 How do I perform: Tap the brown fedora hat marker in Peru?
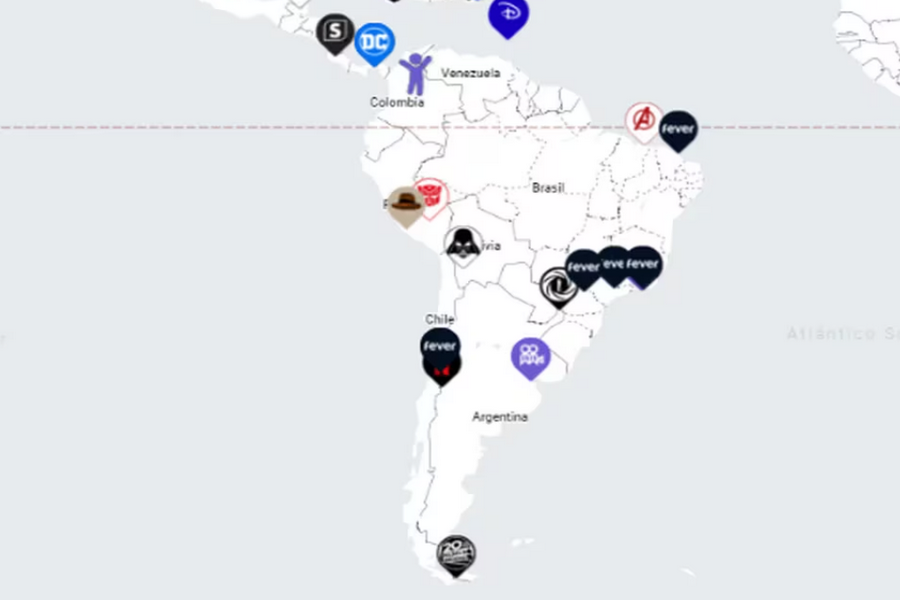(405, 204)
